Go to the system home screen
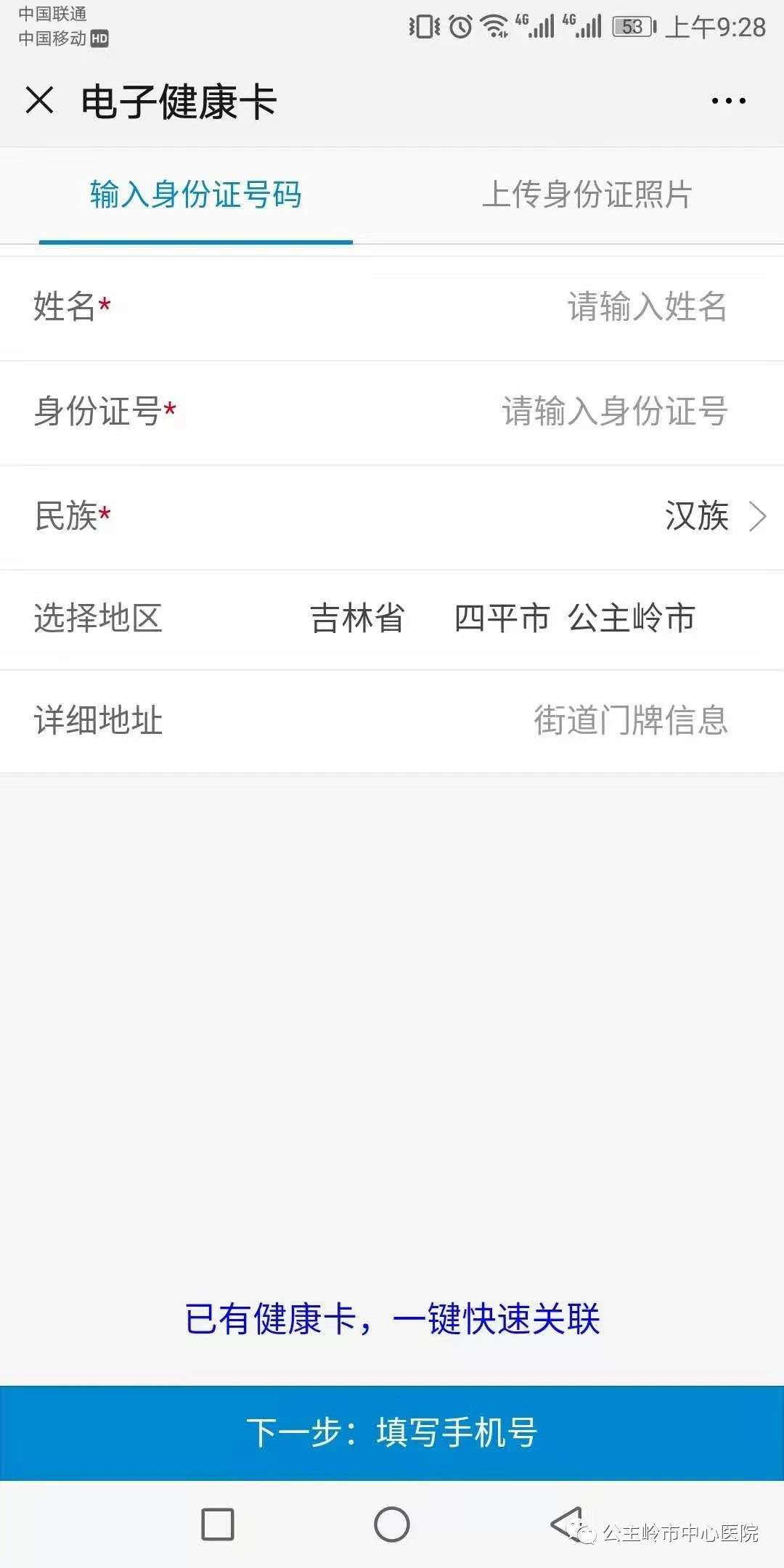784x1568 pixels. [x=392, y=1524]
